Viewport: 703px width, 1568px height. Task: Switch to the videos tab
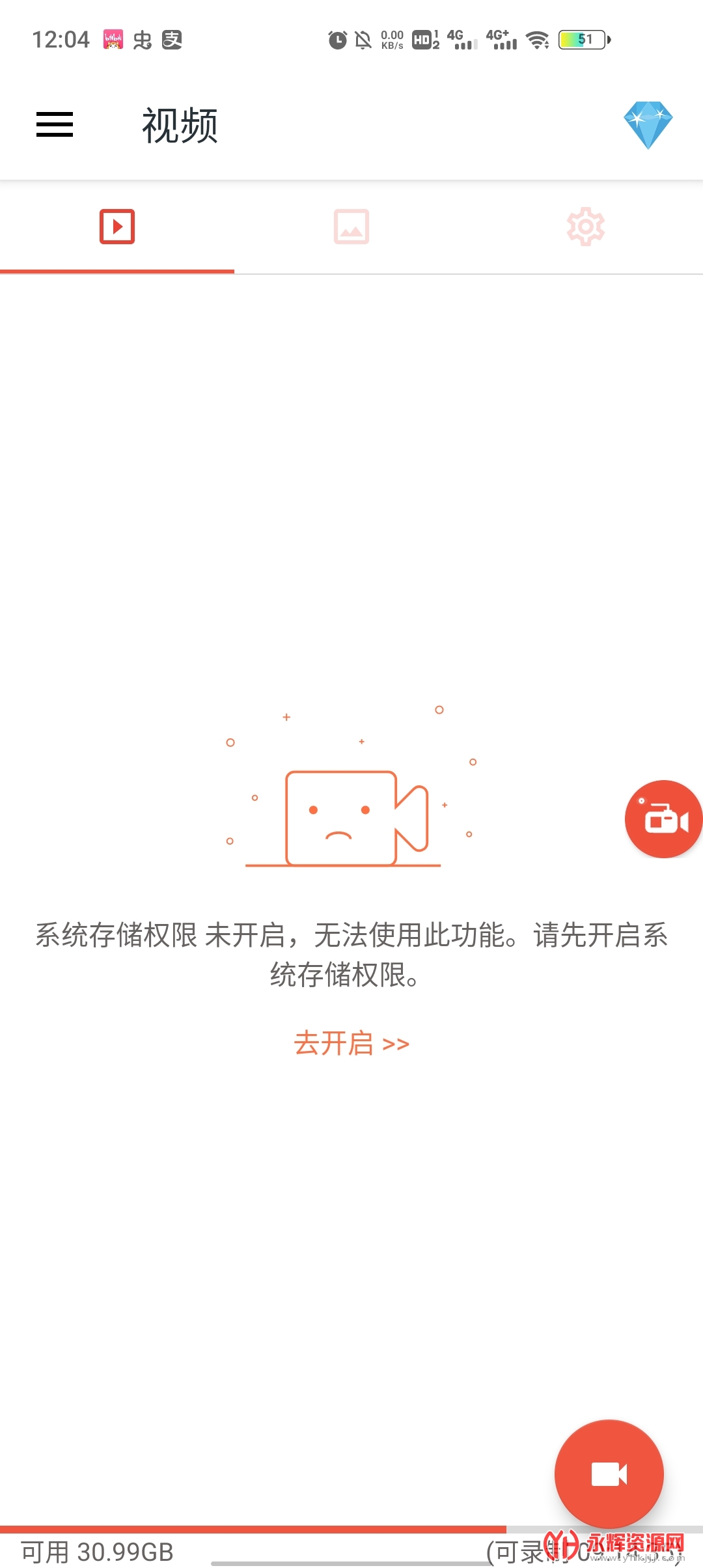pyautogui.click(x=117, y=227)
